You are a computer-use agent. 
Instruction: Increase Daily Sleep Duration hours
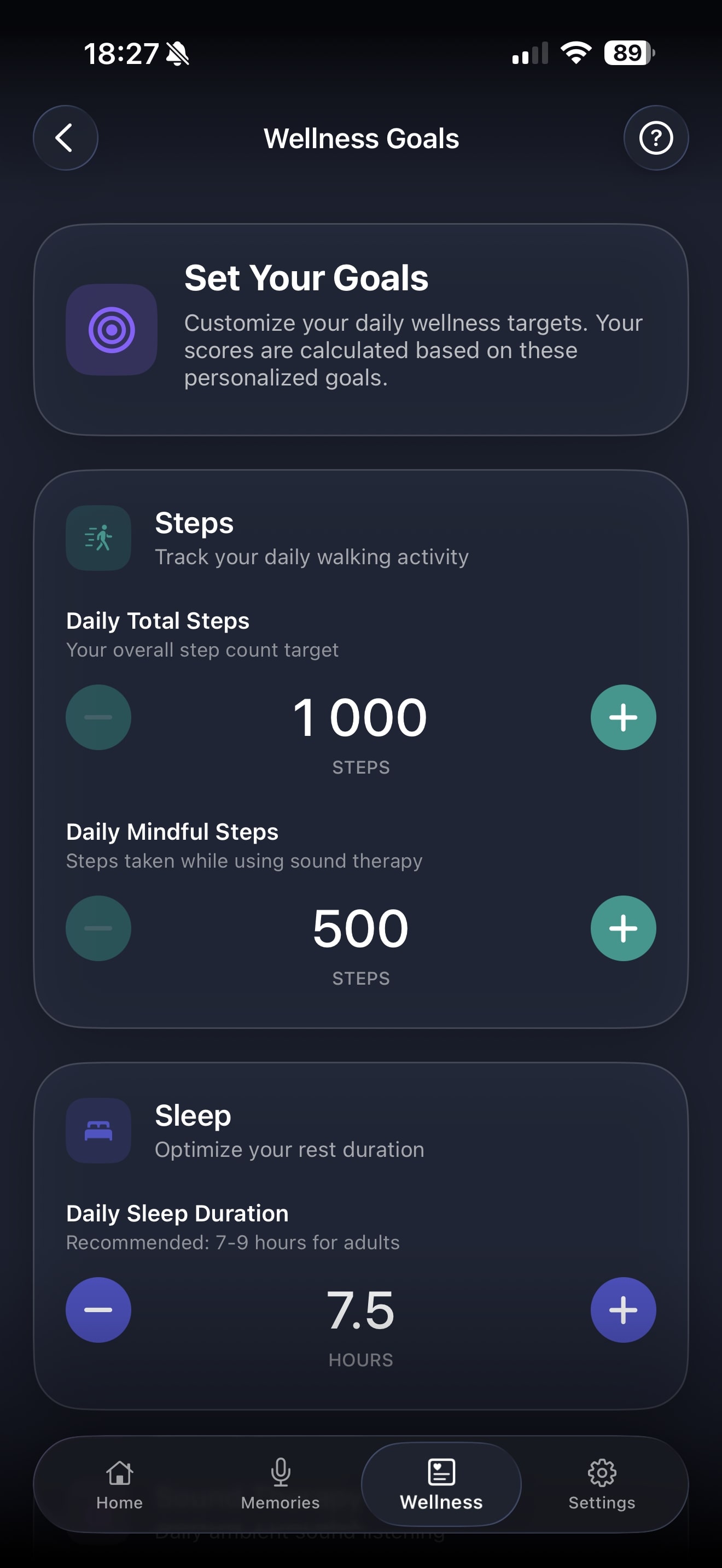[x=623, y=1310]
